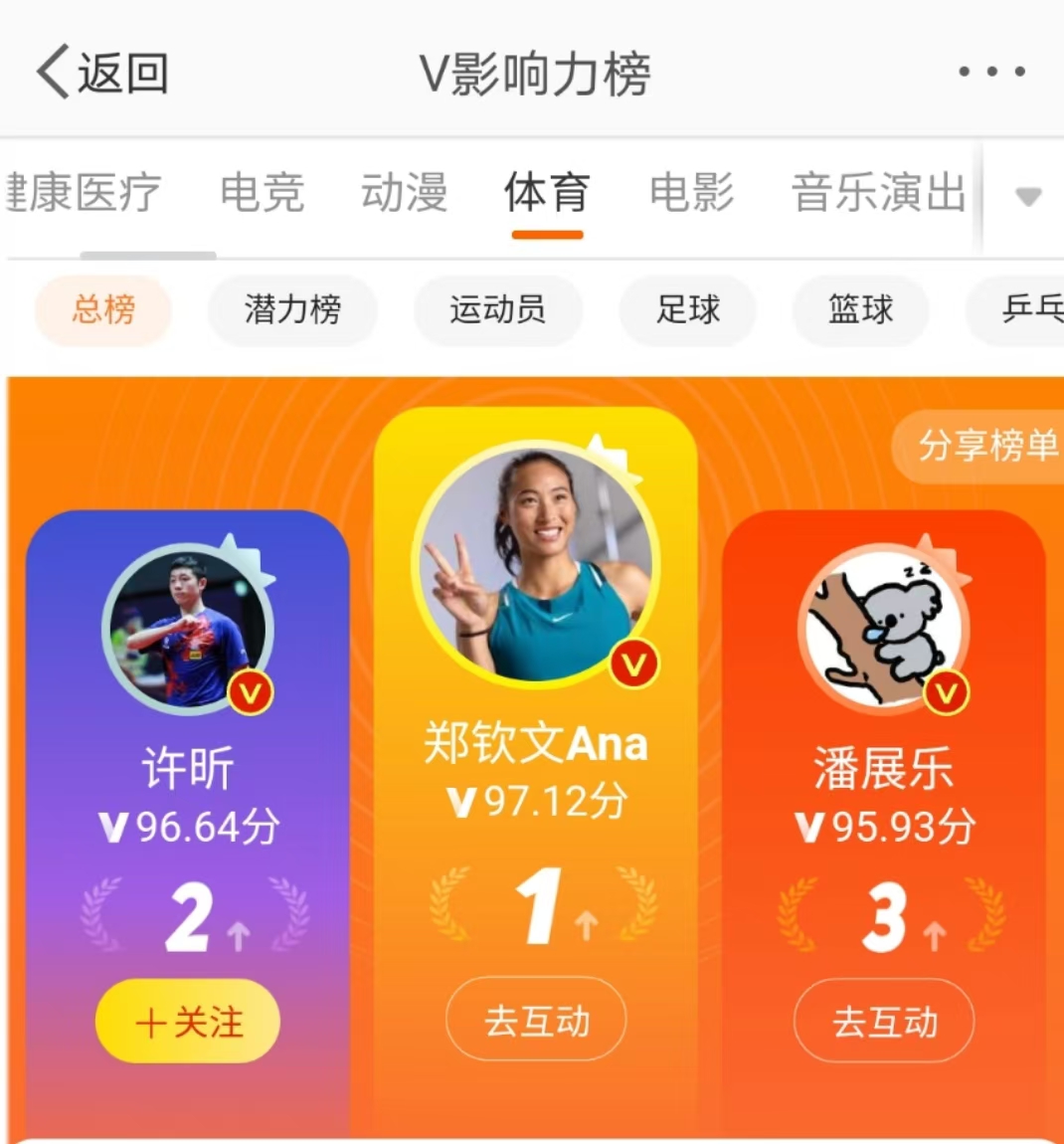Follow 许昕 with the 关注 button

point(188,1022)
